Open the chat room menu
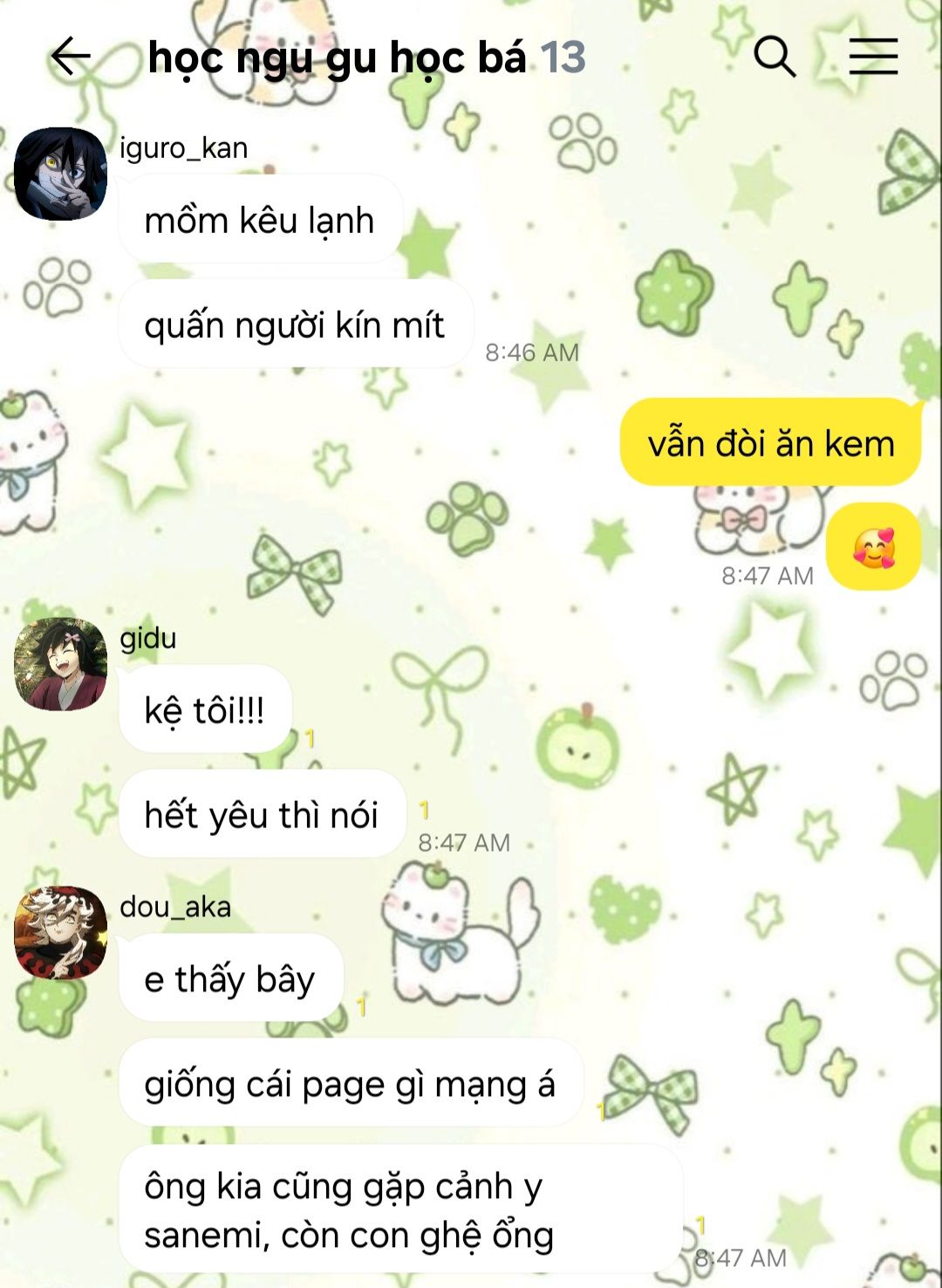942x1288 pixels. 873,57
